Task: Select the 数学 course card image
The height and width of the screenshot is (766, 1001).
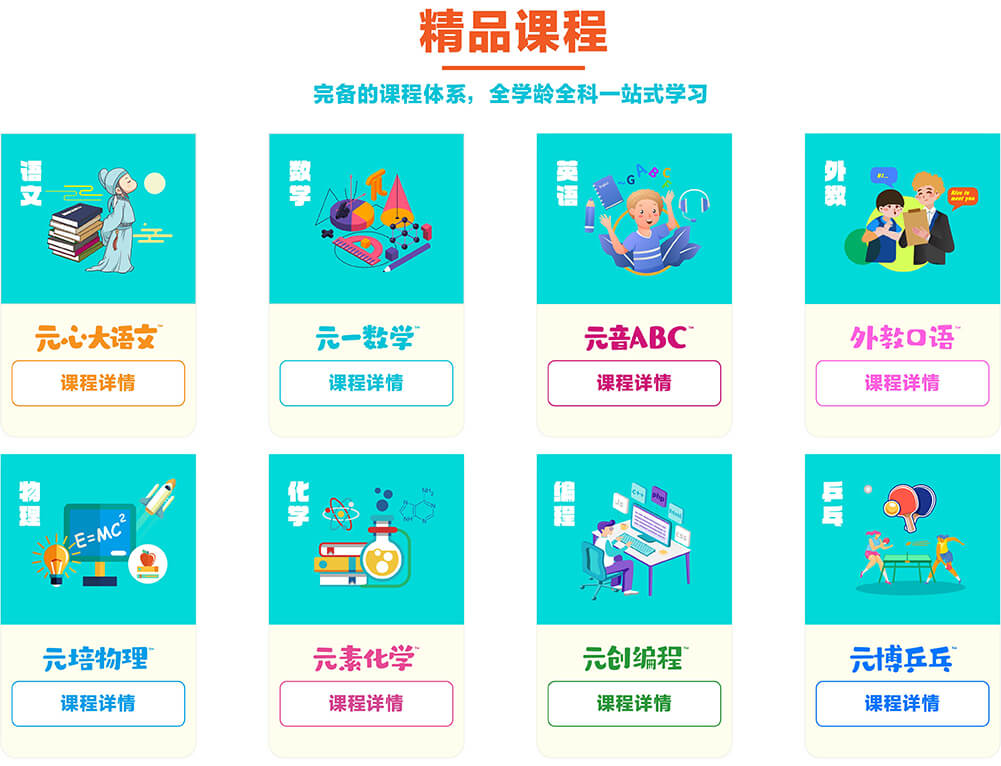Action: [366, 219]
